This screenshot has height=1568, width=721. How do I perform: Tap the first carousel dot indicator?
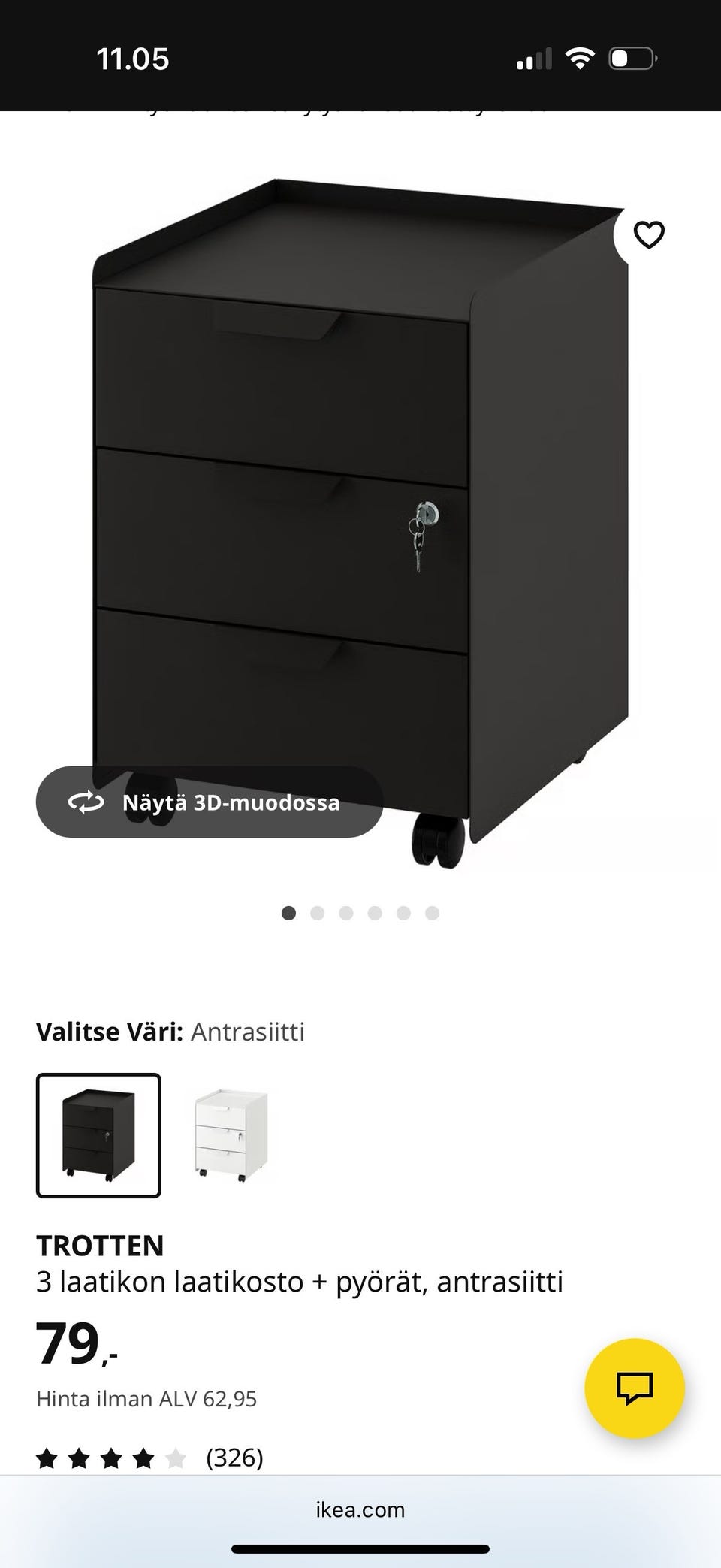point(289,914)
